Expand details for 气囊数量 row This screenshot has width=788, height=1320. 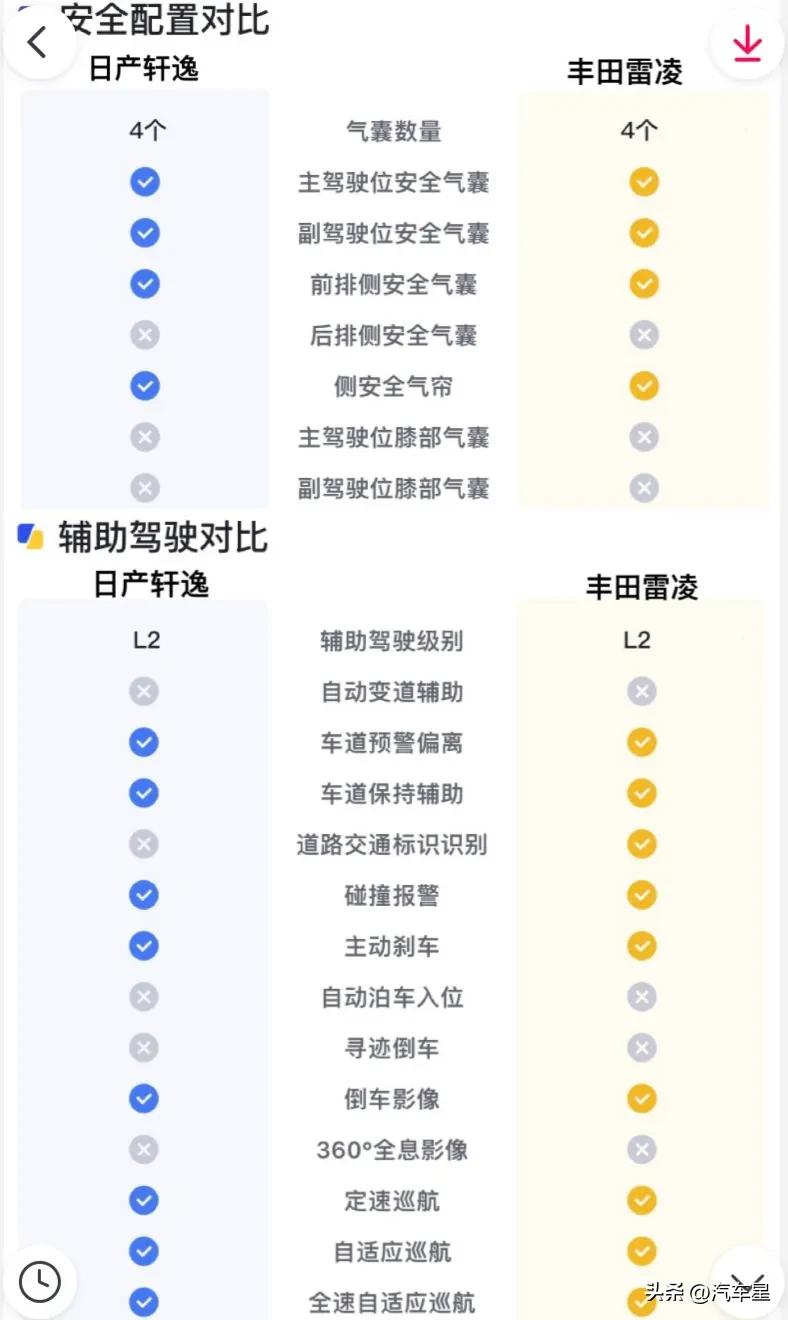pos(394,130)
